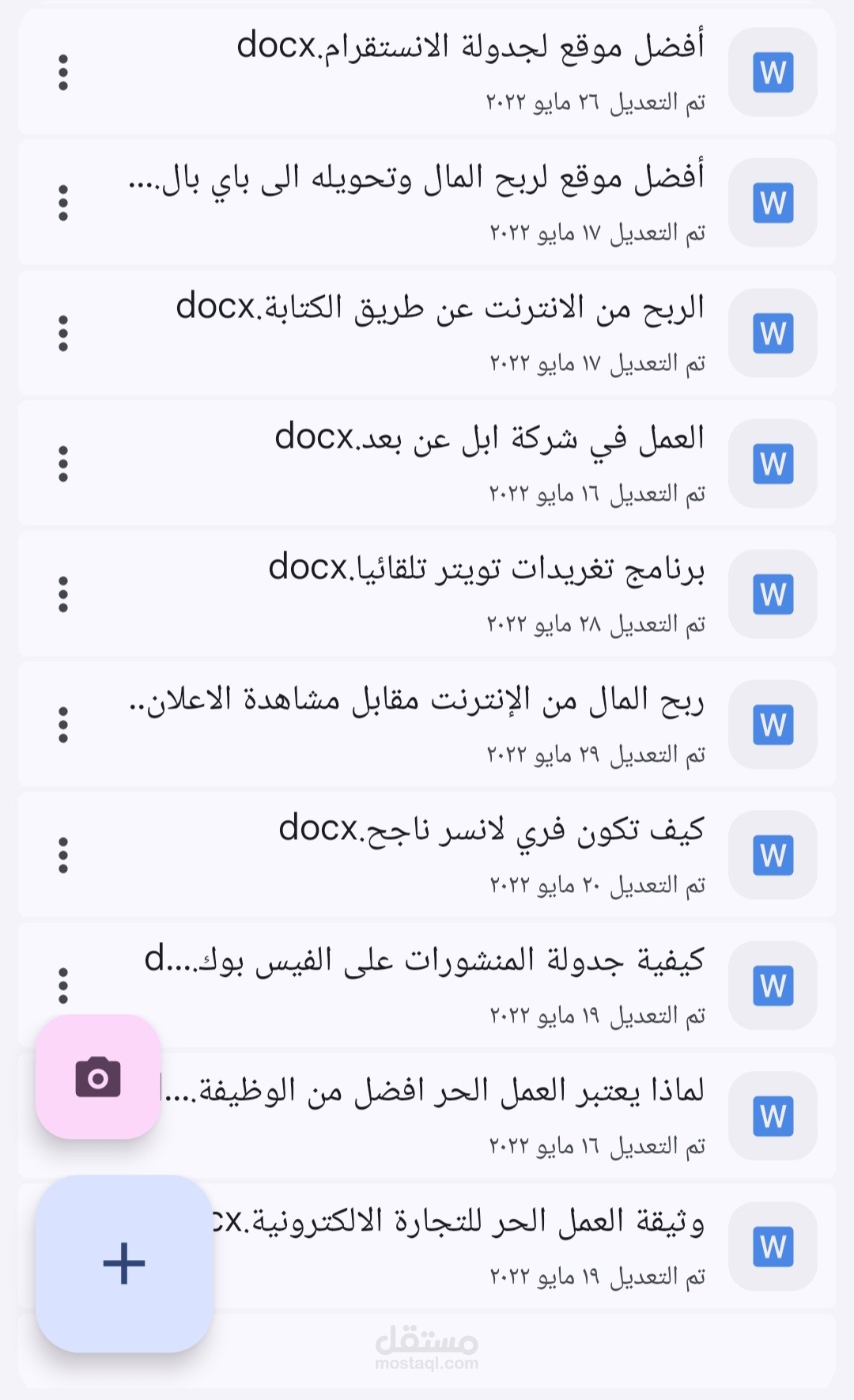Open options for كيفية جدولة المنشورات file

[63, 985]
